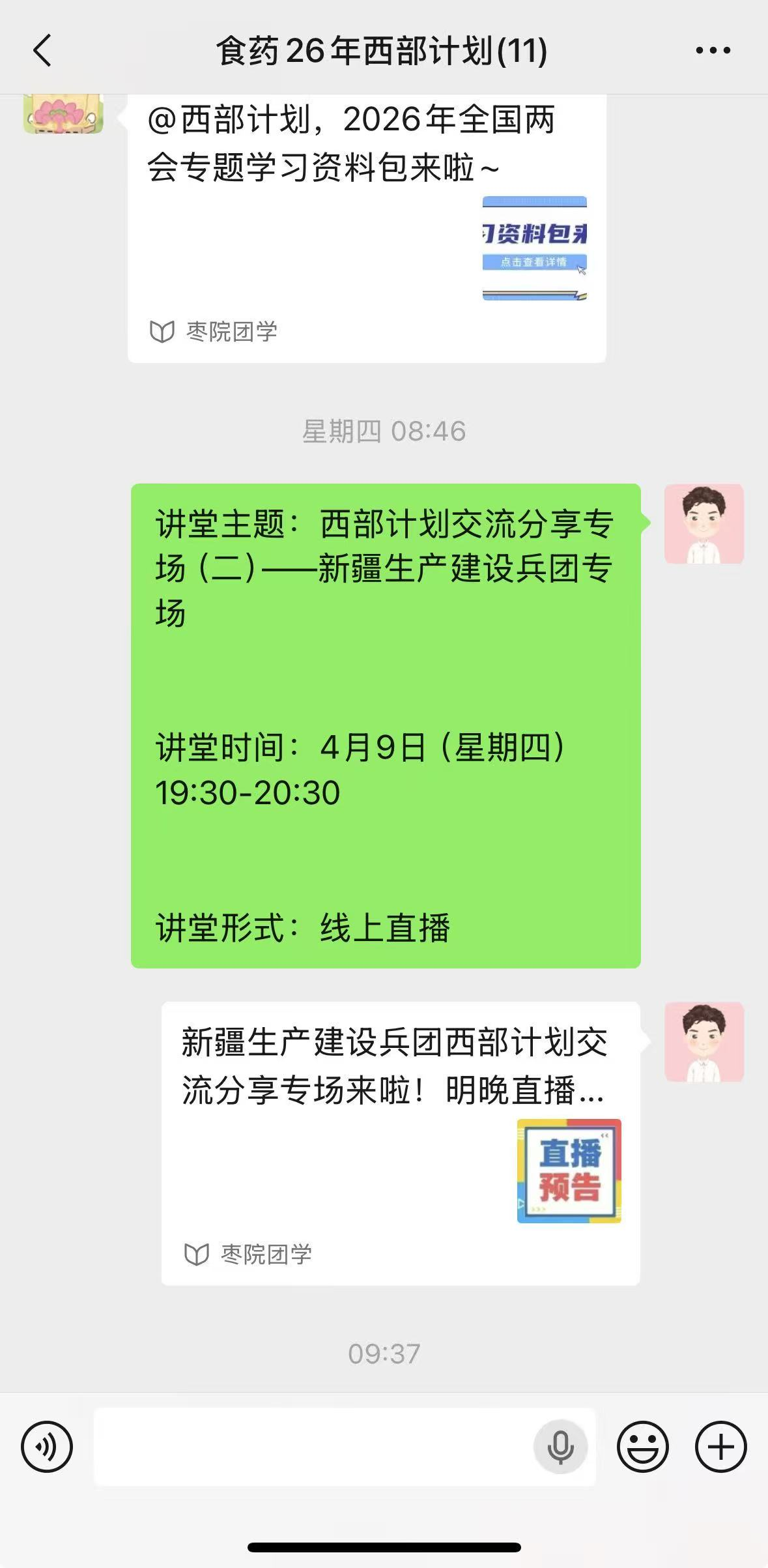Tap the microphone dictation button
The image size is (768, 1568).
(560, 1447)
